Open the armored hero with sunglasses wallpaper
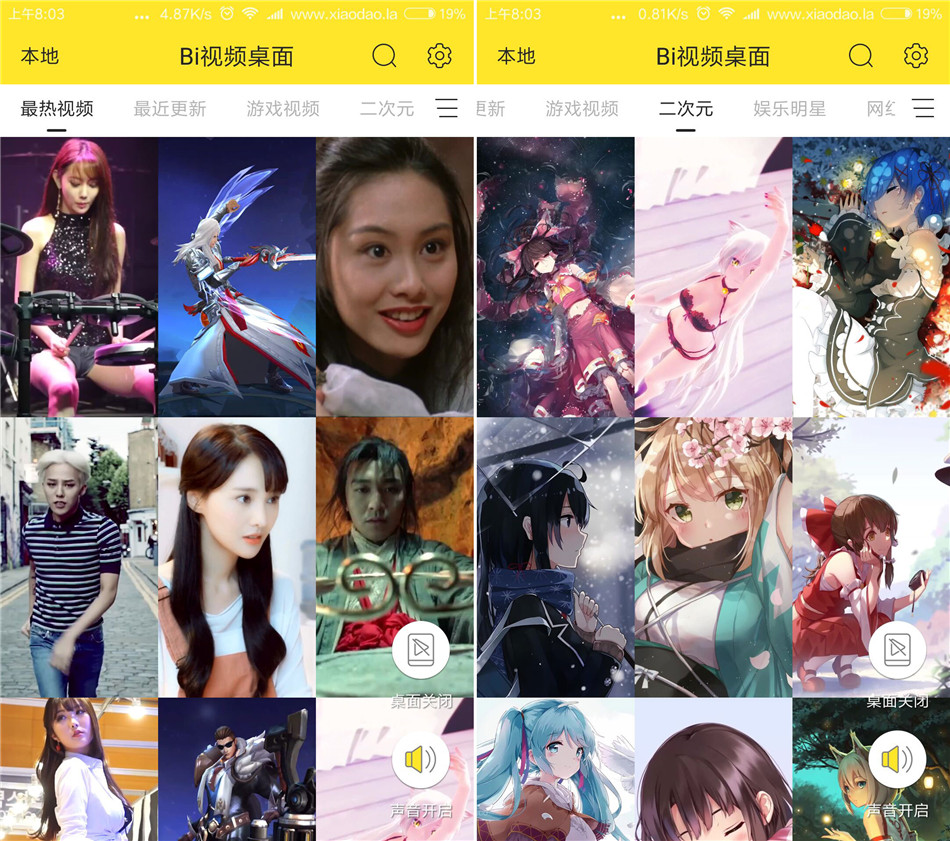The width and height of the screenshot is (950, 841). click(236, 770)
